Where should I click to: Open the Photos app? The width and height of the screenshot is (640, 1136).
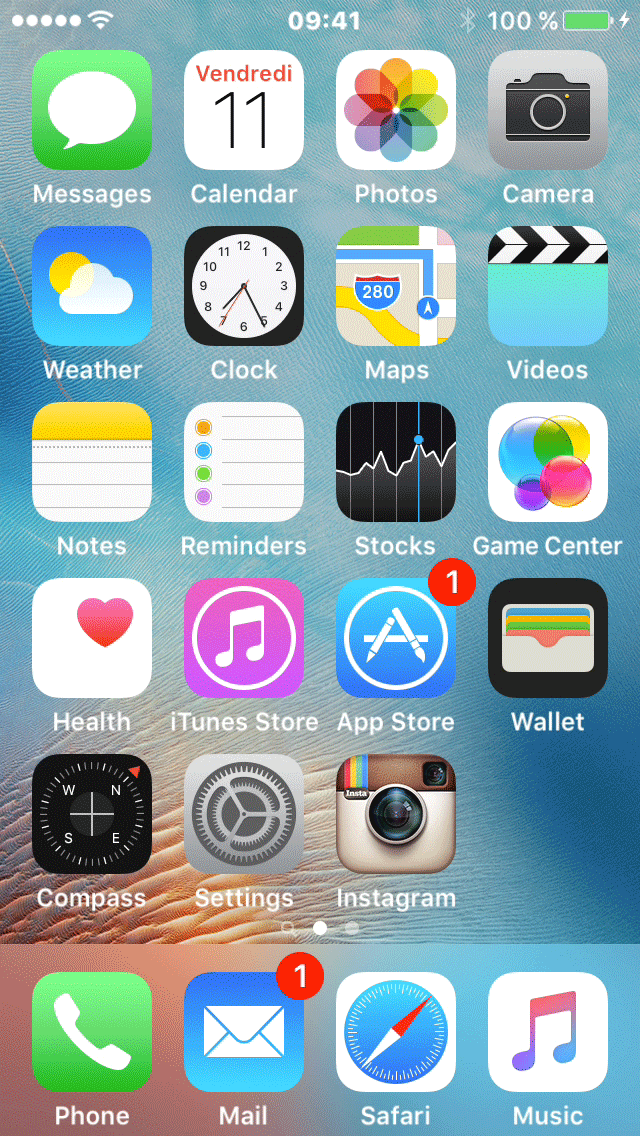point(396,110)
